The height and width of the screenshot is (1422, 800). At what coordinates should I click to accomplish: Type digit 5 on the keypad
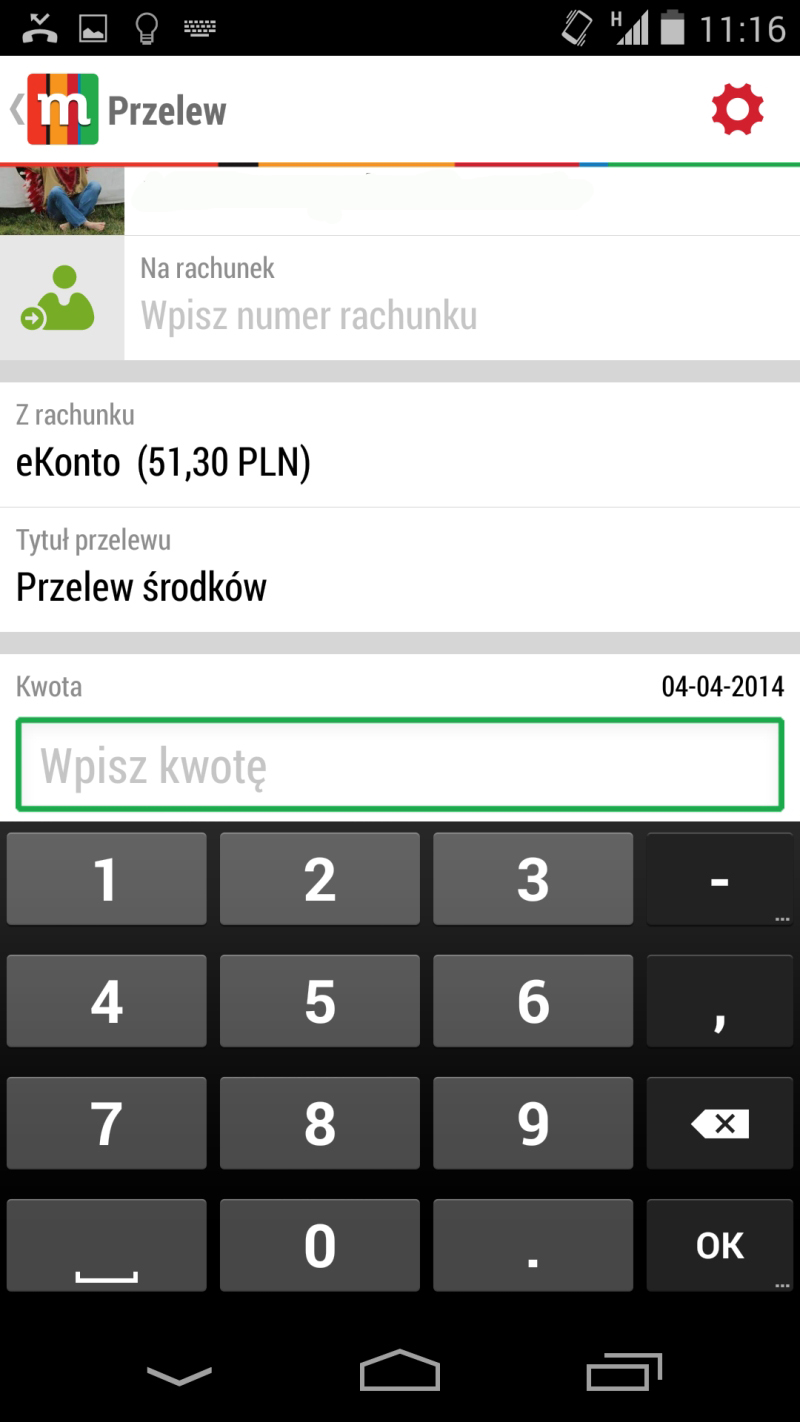pyautogui.click(x=320, y=1001)
